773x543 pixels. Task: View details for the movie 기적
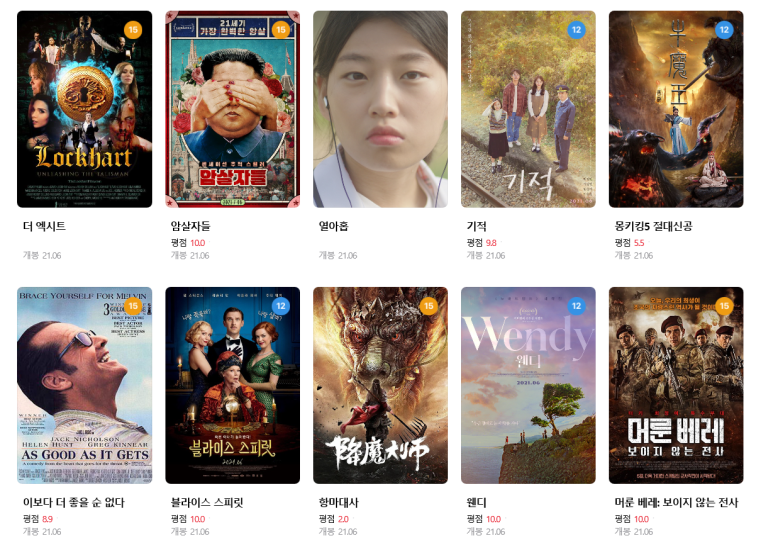click(528, 109)
